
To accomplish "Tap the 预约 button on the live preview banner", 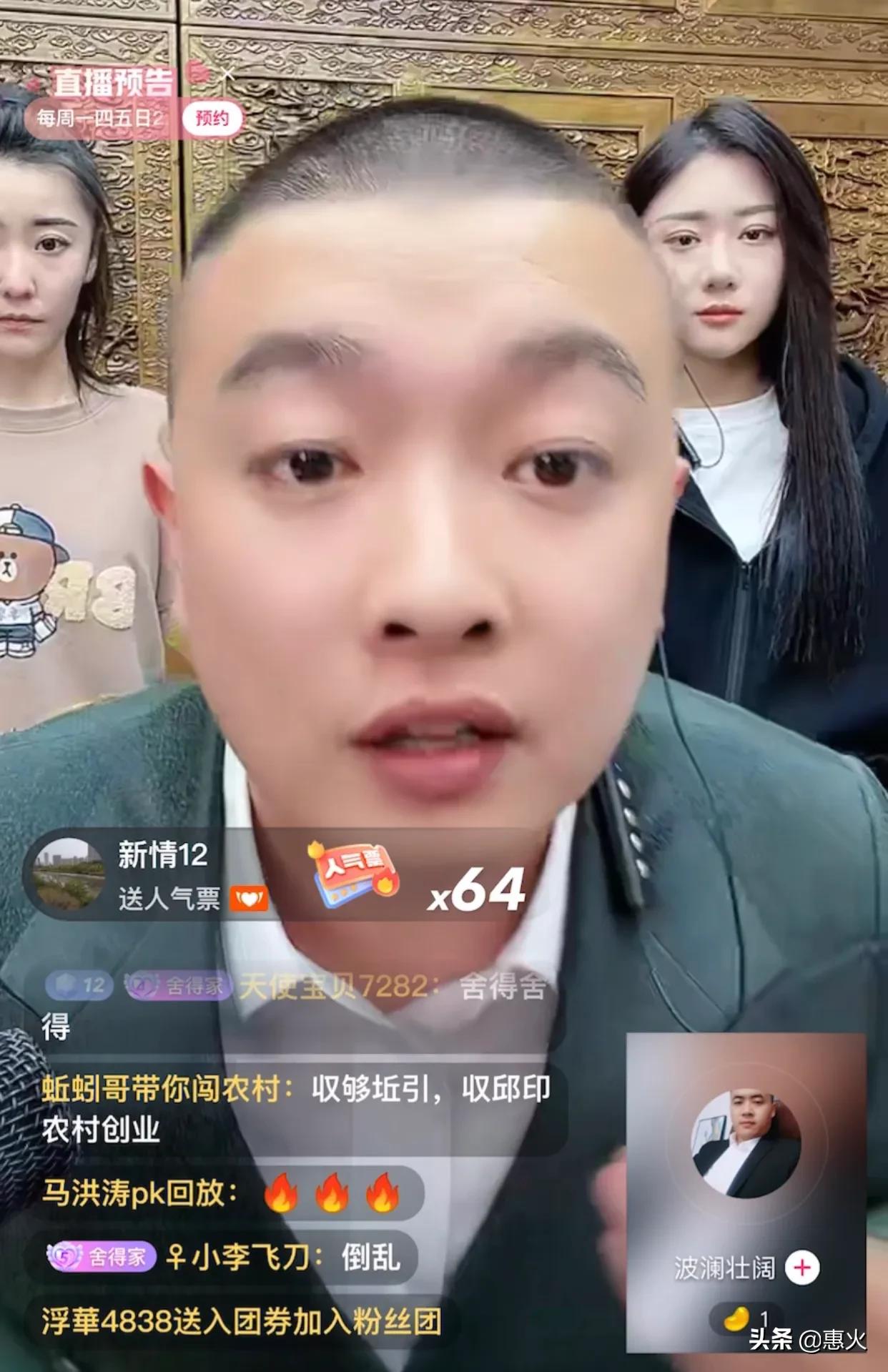I will pyautogui.click(x=212, y=118).
